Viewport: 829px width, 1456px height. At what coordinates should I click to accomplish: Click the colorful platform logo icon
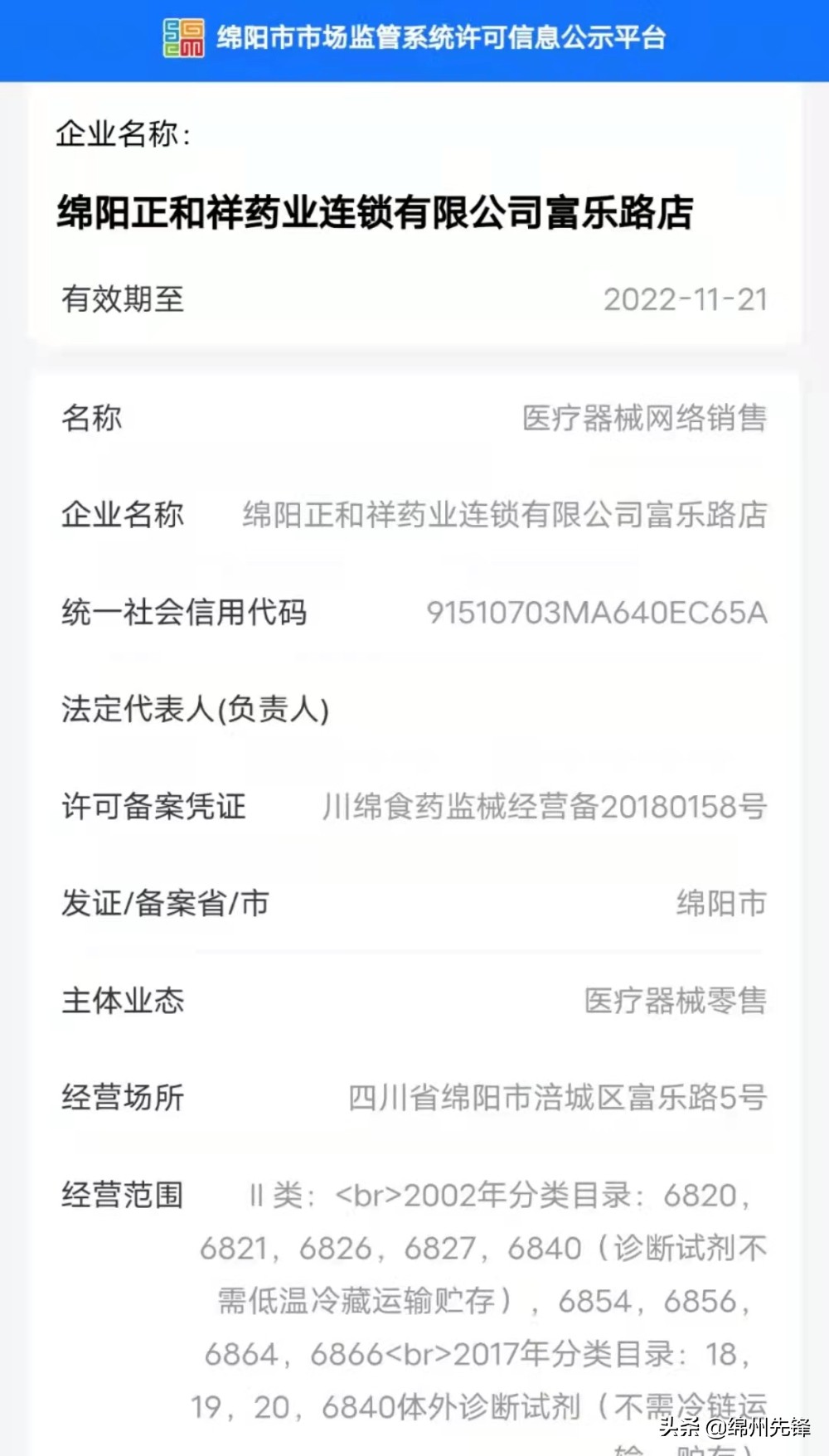[x=184, y=35]
